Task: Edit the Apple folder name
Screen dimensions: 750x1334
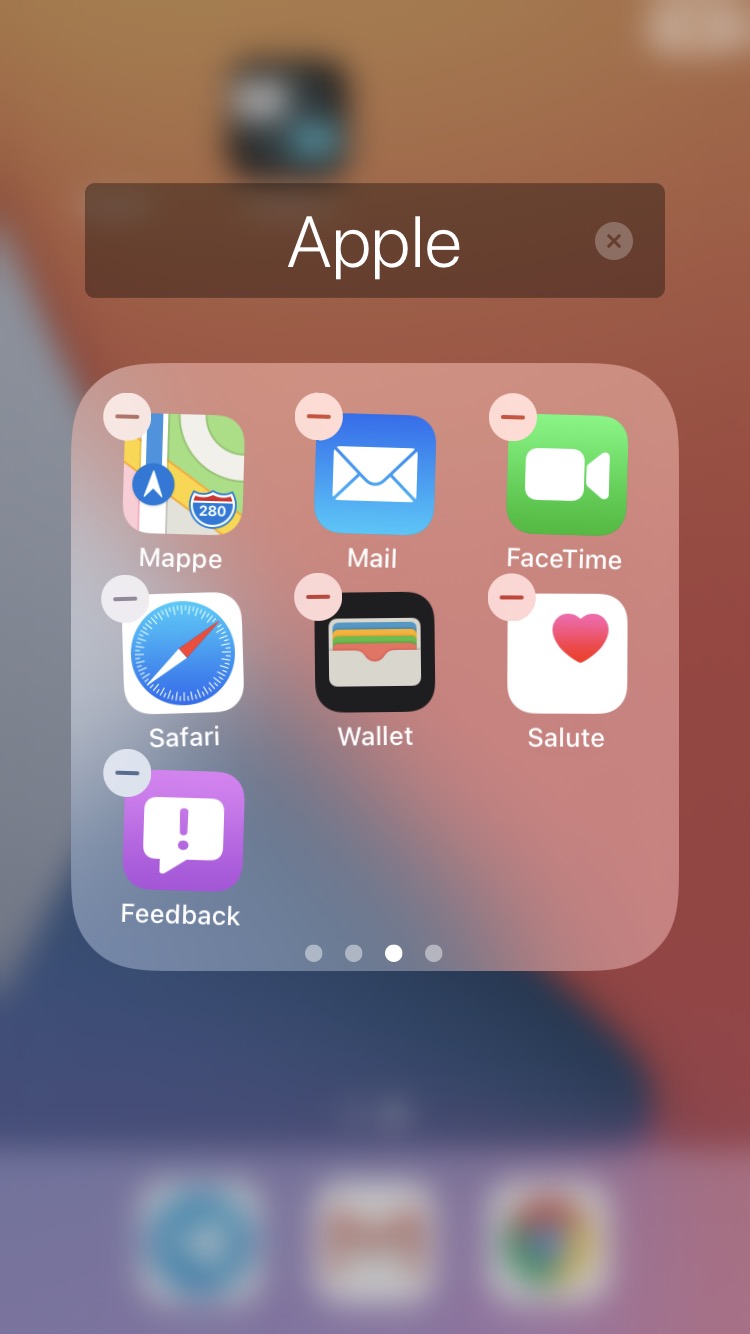Action: pyautogui.click(x=375, y=241)
